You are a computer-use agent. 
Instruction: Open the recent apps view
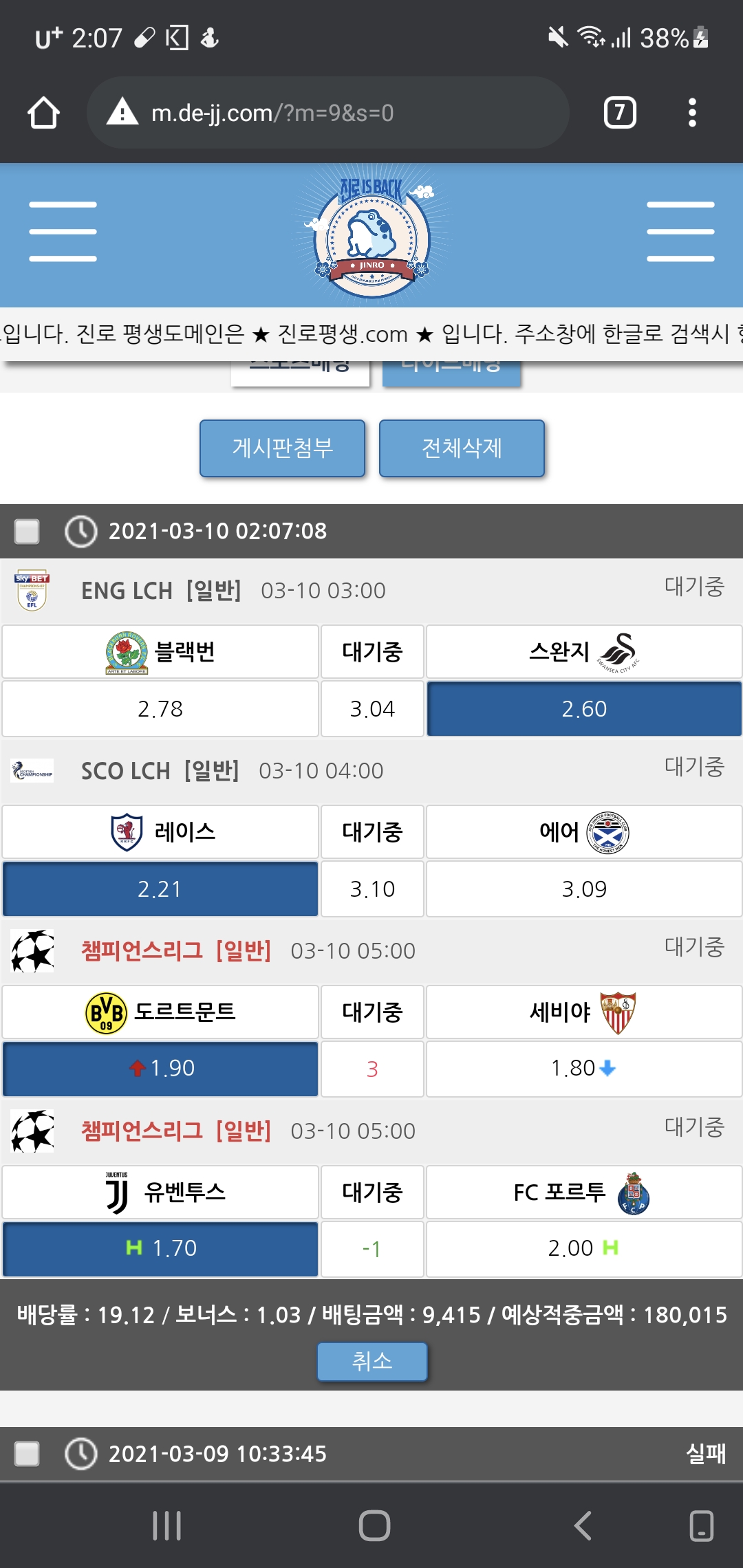pos(166,1525)
